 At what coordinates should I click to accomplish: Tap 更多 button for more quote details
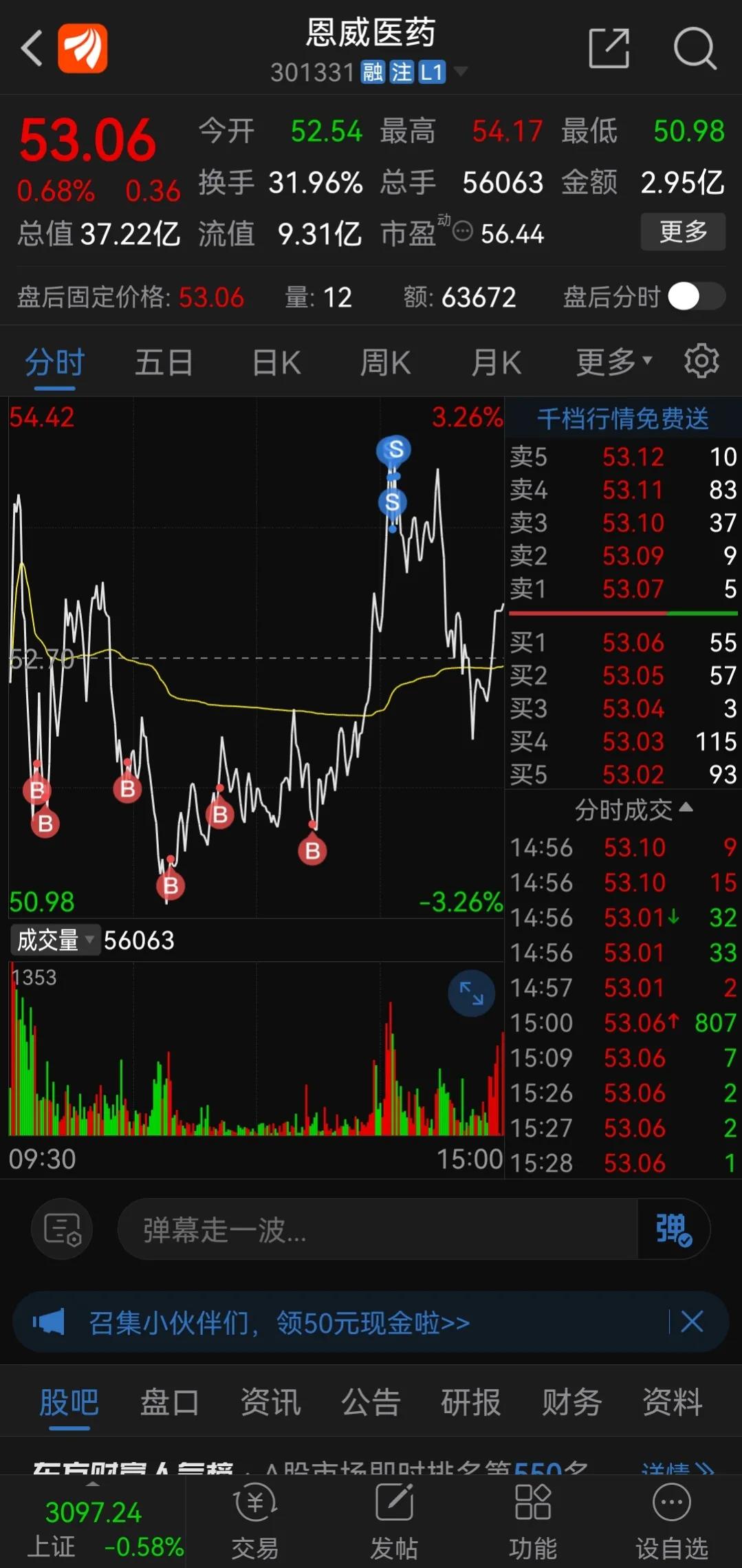pyautogui.click(x=682, y=232)
